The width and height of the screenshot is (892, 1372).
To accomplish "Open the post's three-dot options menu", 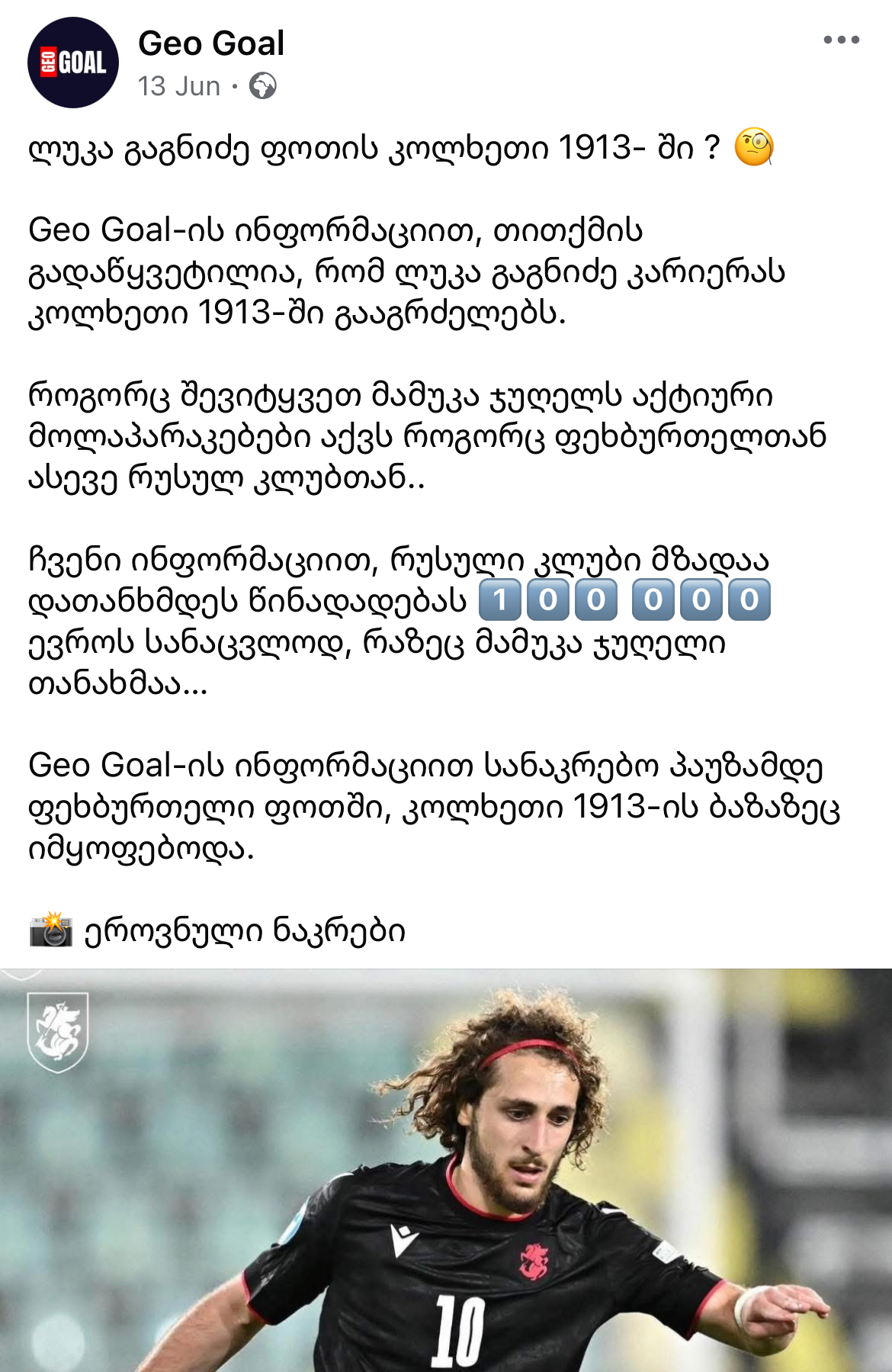I will [x=841, y=40].
